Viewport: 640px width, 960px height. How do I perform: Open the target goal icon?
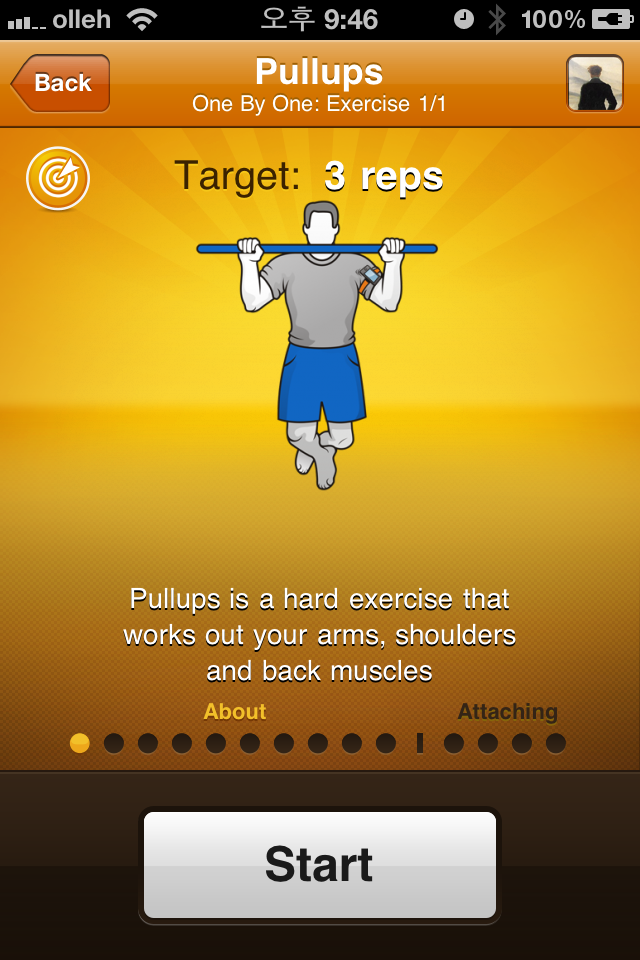58,179
